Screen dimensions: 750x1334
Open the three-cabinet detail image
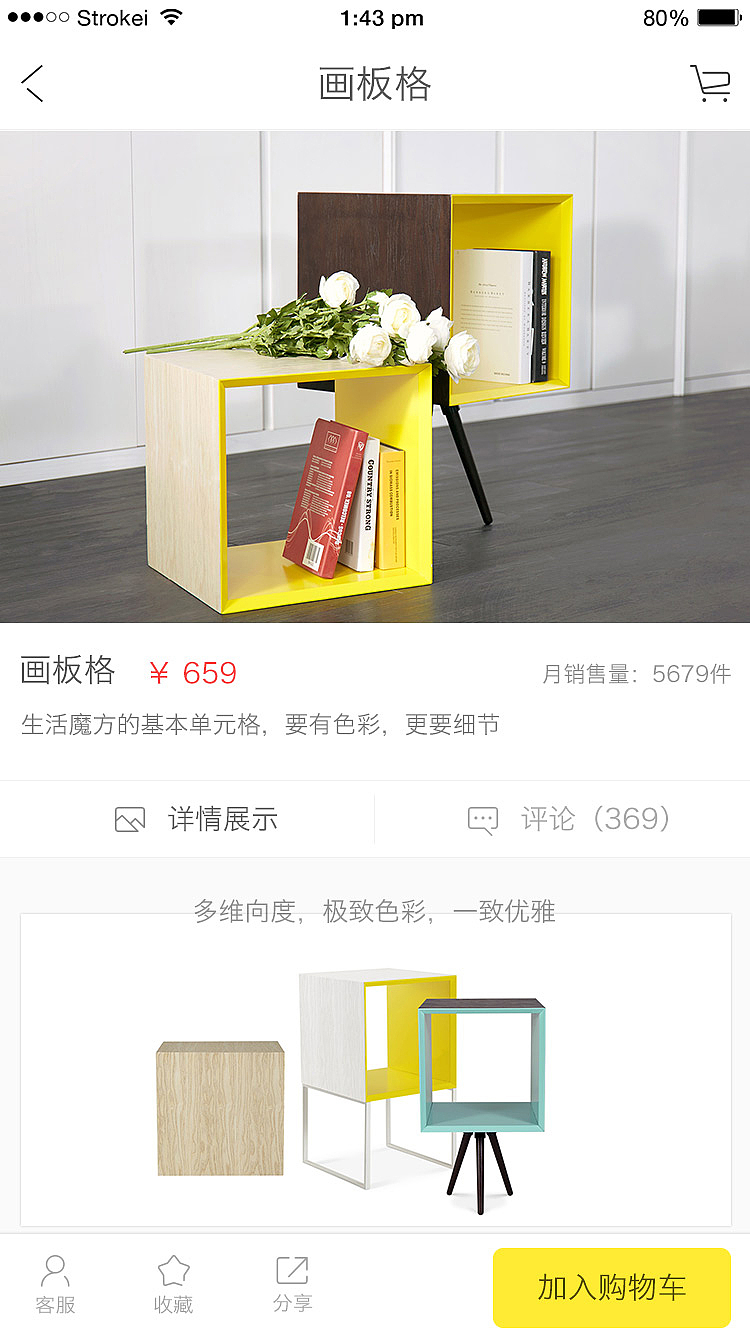pos(376,1070)
